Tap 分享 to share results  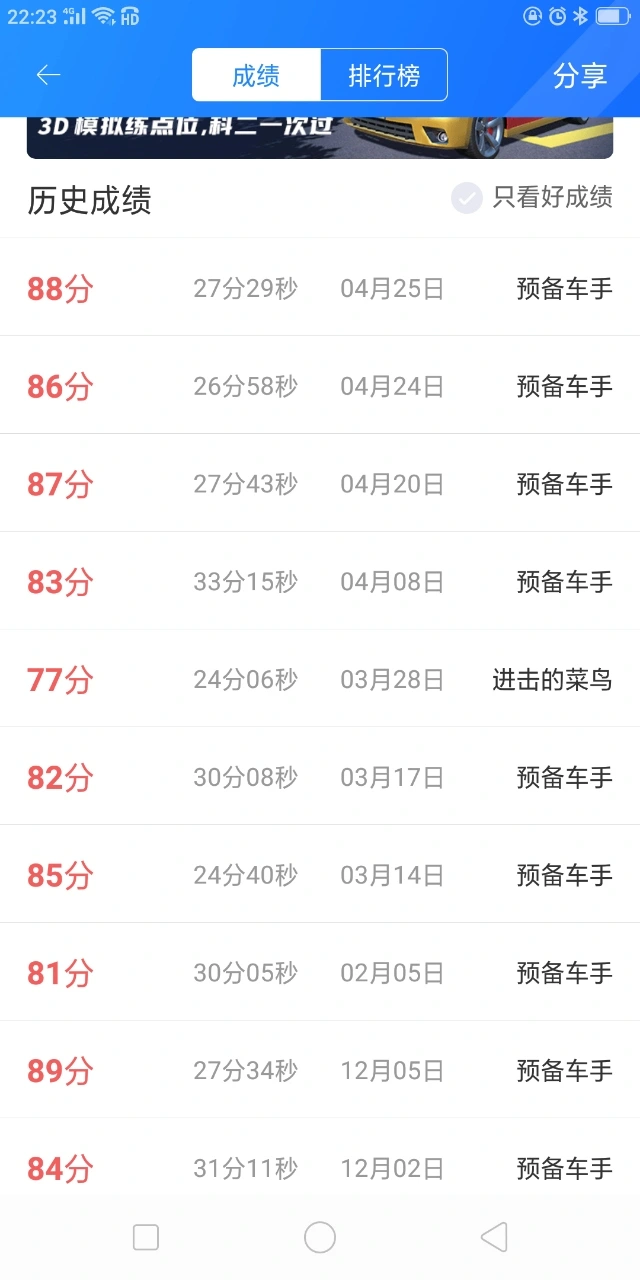click(x=580, y=76)
